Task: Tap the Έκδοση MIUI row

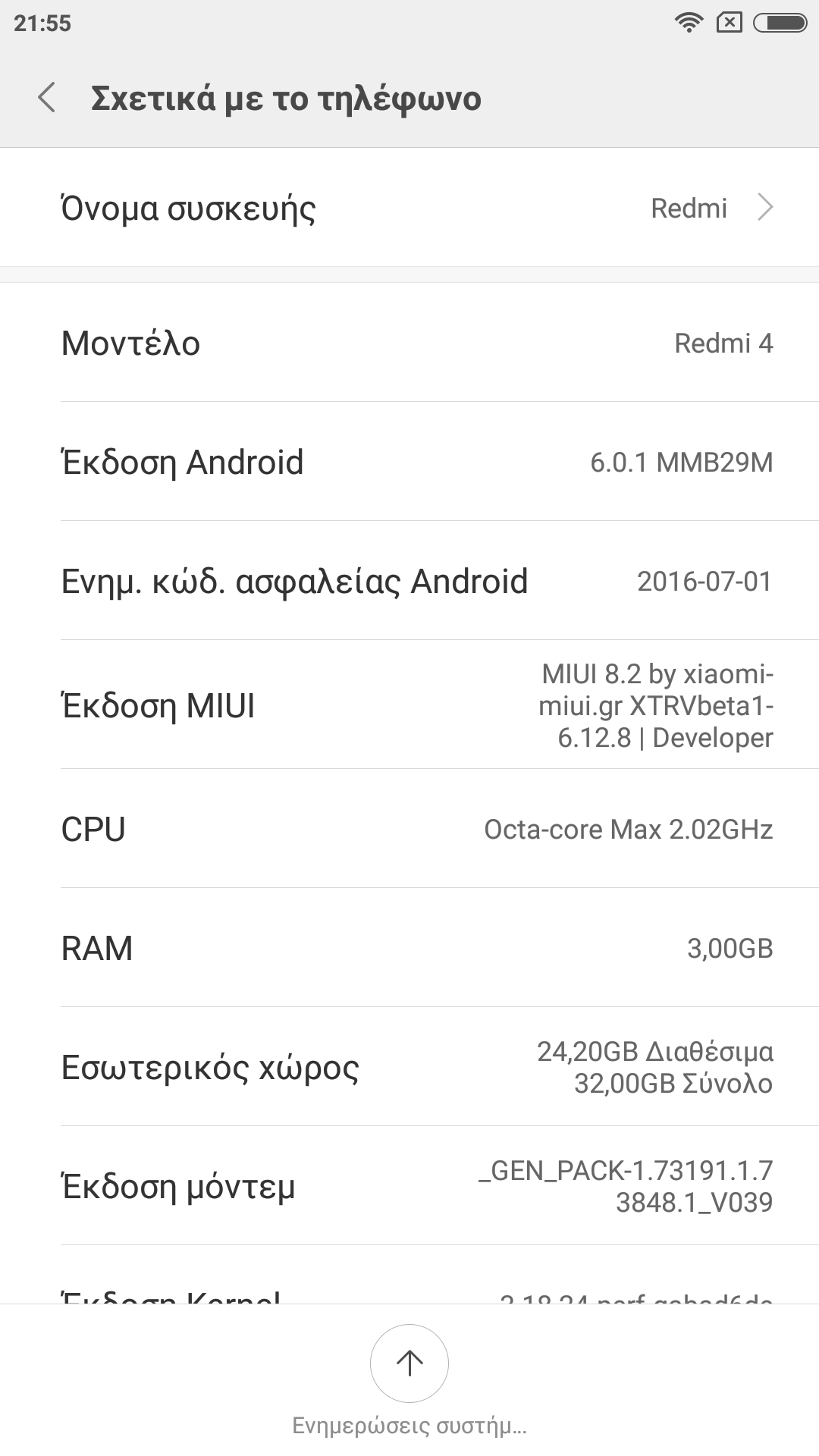Action: (x=409, y=705)
